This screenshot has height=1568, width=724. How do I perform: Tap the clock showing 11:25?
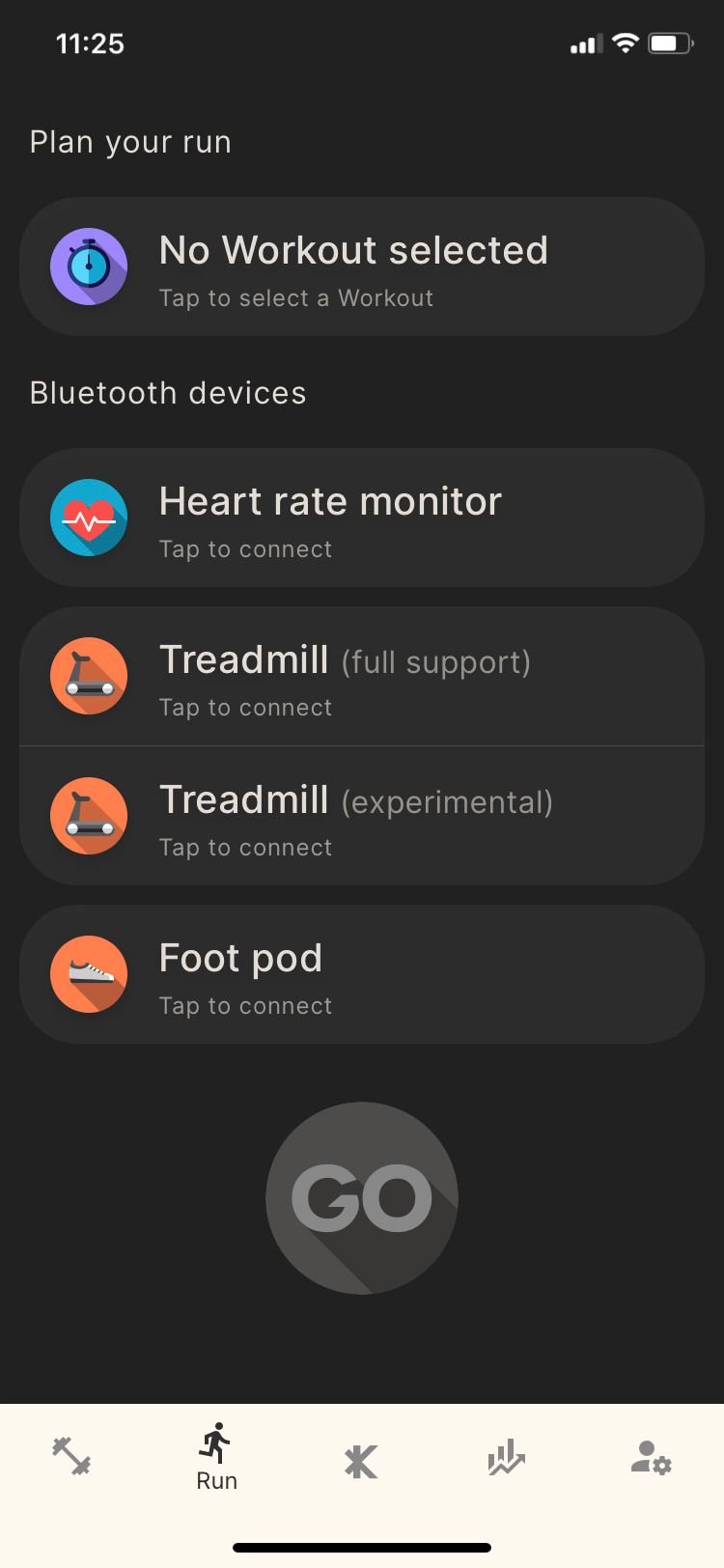tap(92, 43)
